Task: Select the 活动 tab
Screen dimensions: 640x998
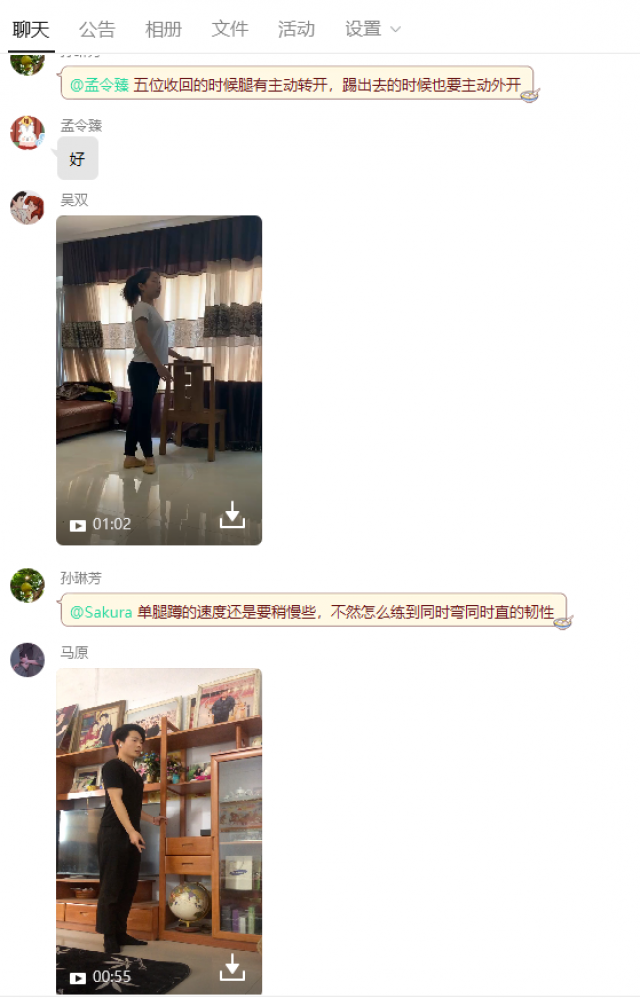Action: 296,29
